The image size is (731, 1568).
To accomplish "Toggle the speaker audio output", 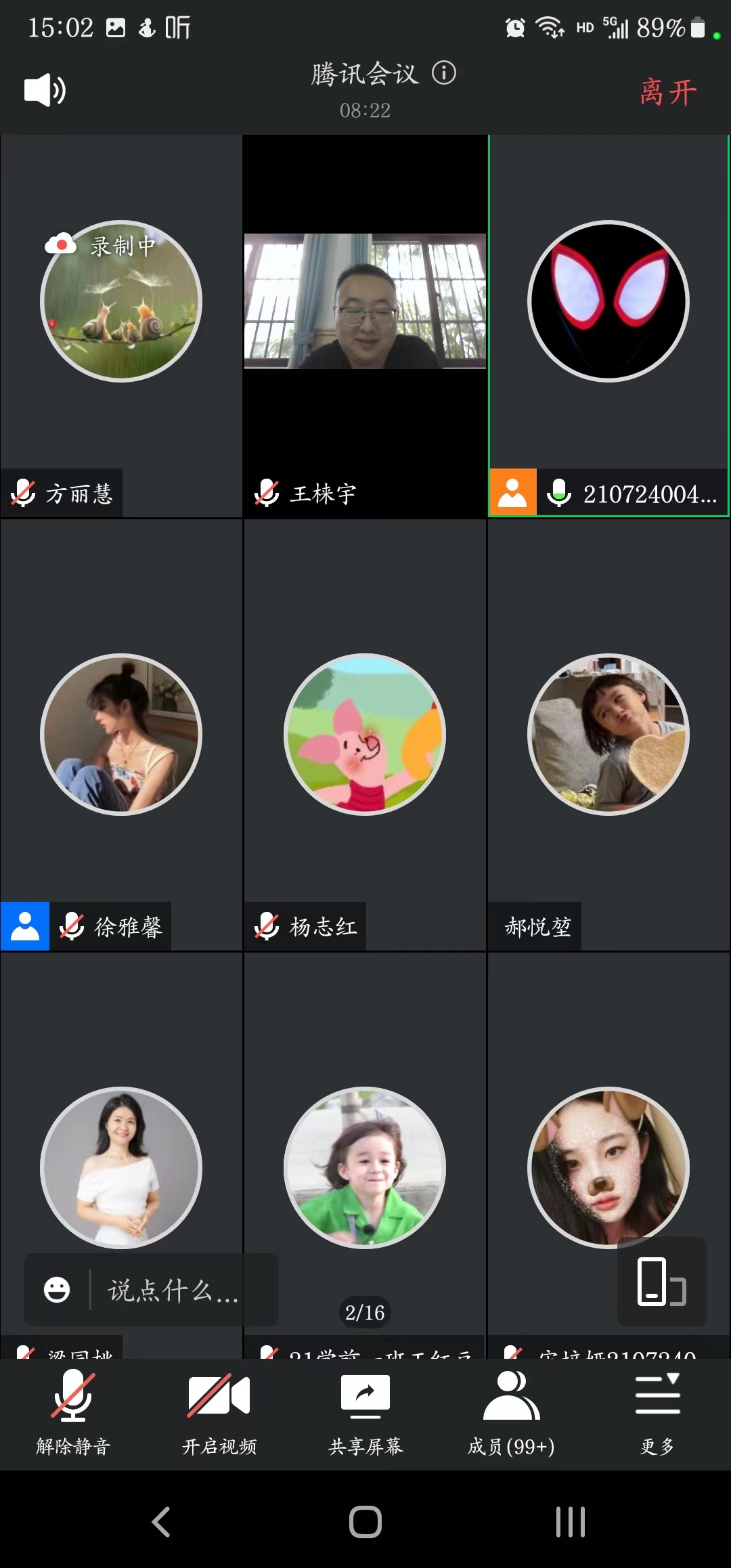I will (45, 90).
